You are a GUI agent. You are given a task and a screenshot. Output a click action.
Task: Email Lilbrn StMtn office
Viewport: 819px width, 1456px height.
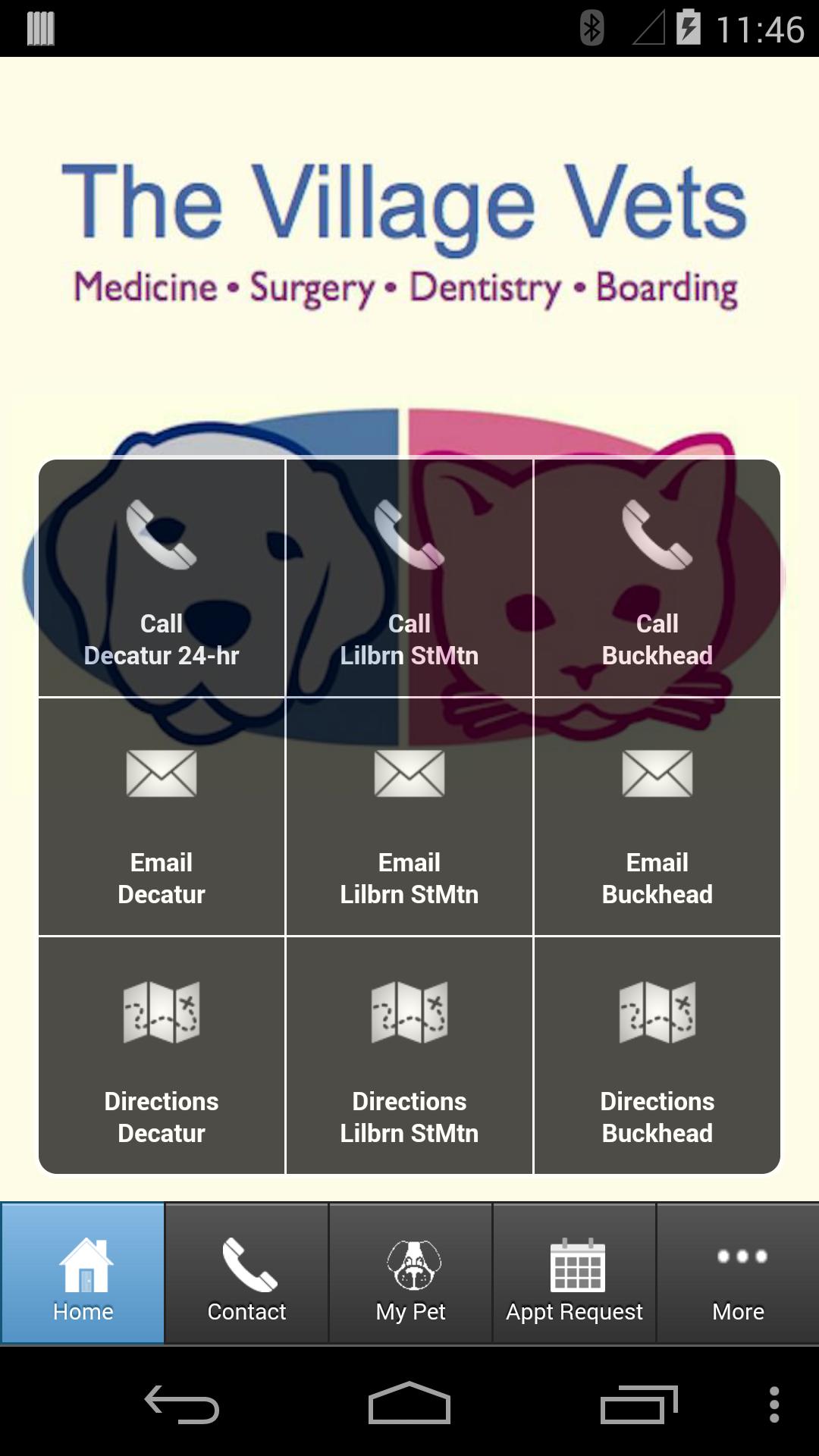[x=409, y=817]
